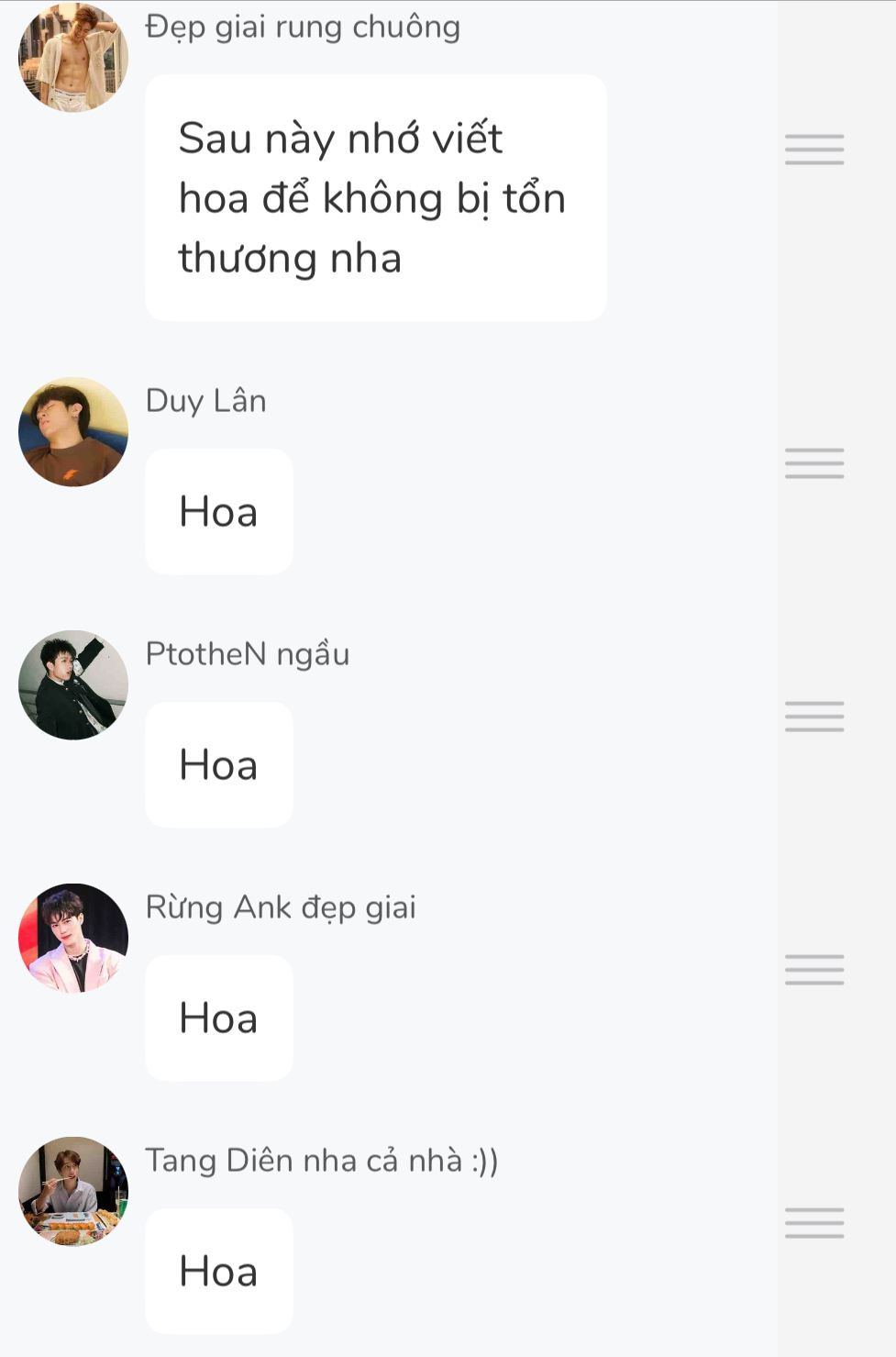
Task: Open Duy Lân's avatar
Action: (x=73, y=431)
